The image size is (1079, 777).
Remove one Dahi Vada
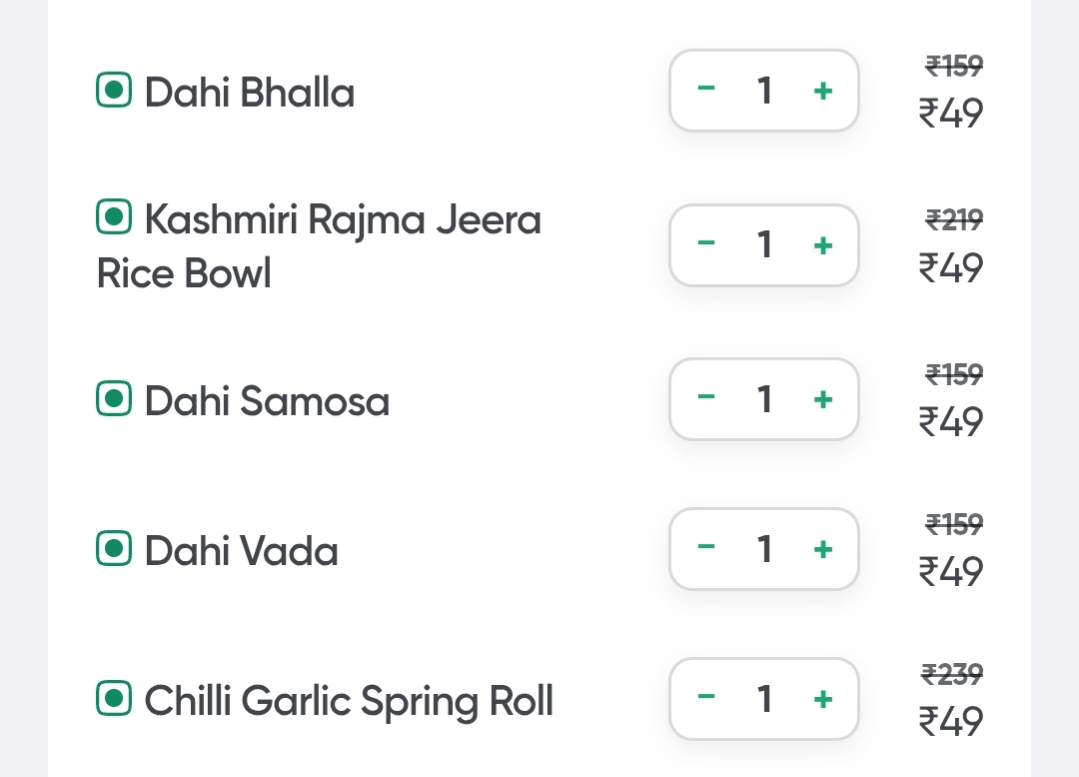[x=706, y=549]
